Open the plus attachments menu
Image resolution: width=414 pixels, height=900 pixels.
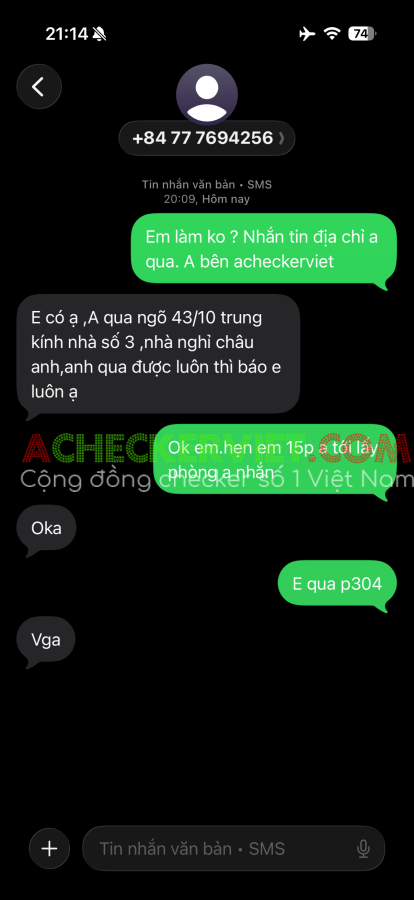(49, 848)
